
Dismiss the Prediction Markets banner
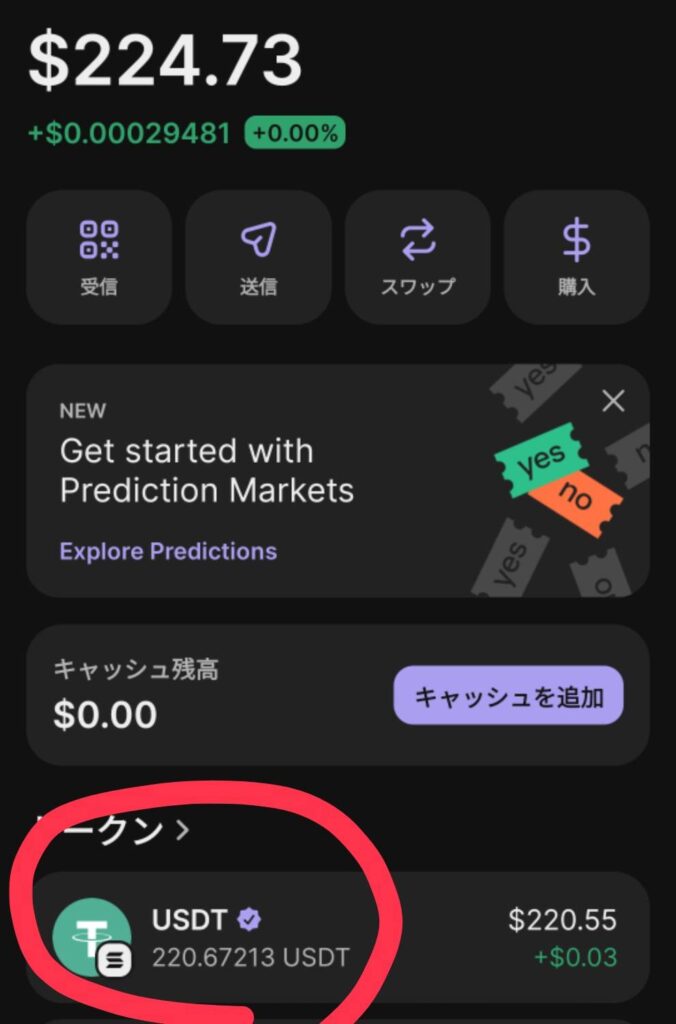(x=613, y=401)
